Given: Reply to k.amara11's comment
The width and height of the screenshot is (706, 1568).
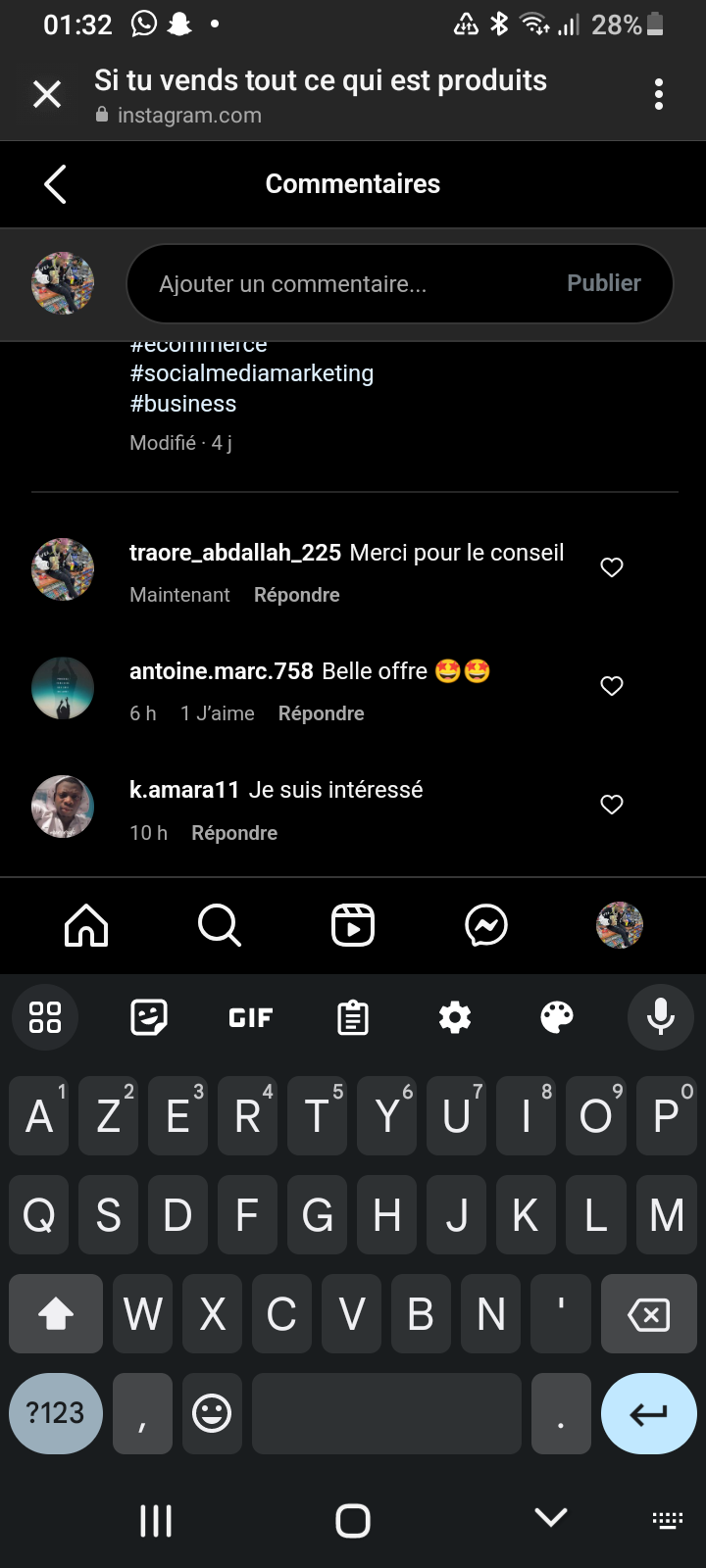Looking at the screenshot, I should click(x=234, y=833).
